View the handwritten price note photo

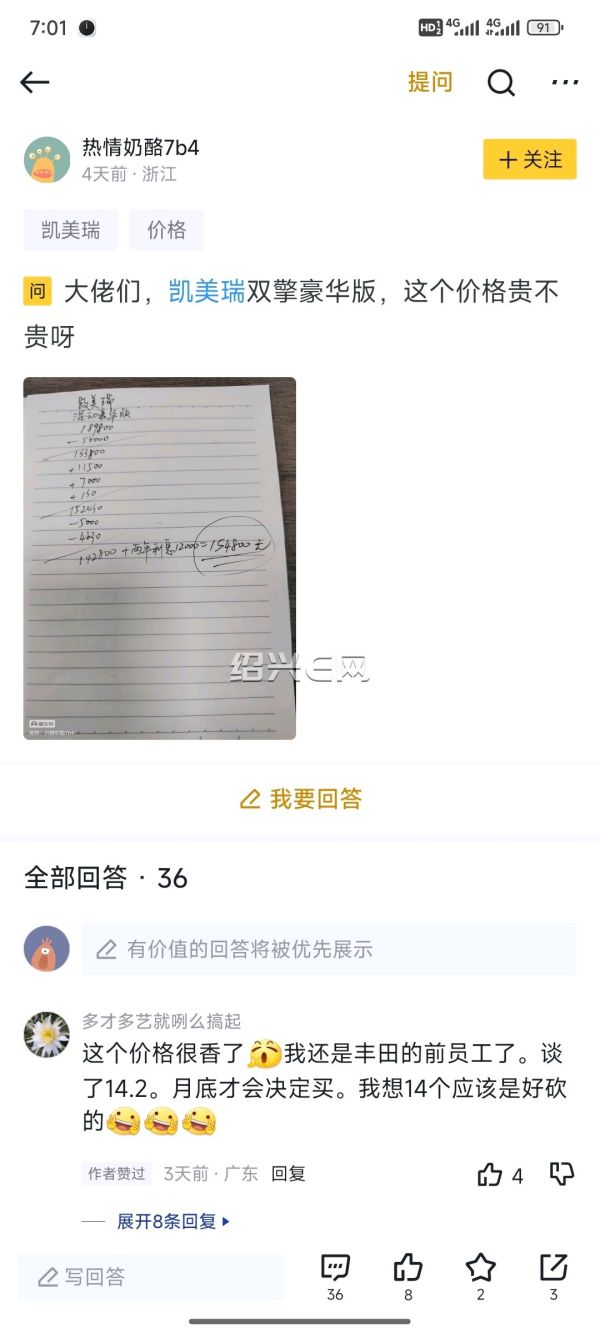pos(160,558)
